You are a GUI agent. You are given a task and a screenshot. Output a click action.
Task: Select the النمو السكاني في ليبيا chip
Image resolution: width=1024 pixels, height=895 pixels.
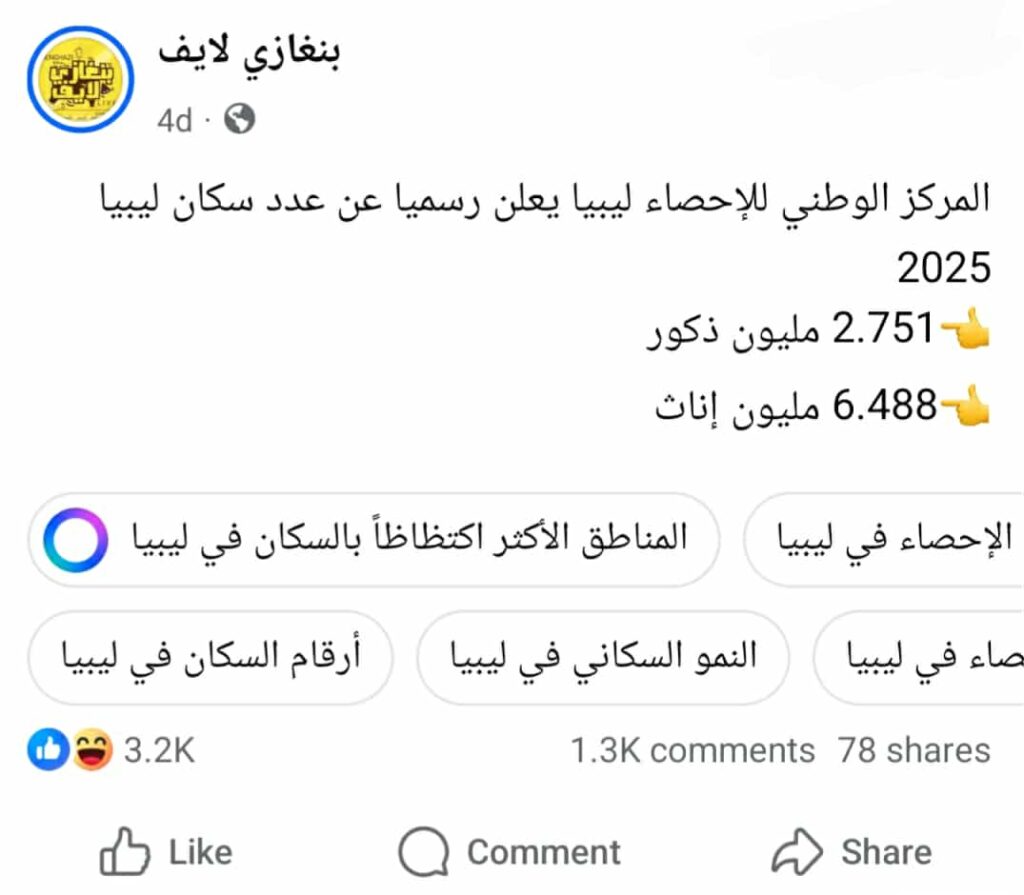601,656
